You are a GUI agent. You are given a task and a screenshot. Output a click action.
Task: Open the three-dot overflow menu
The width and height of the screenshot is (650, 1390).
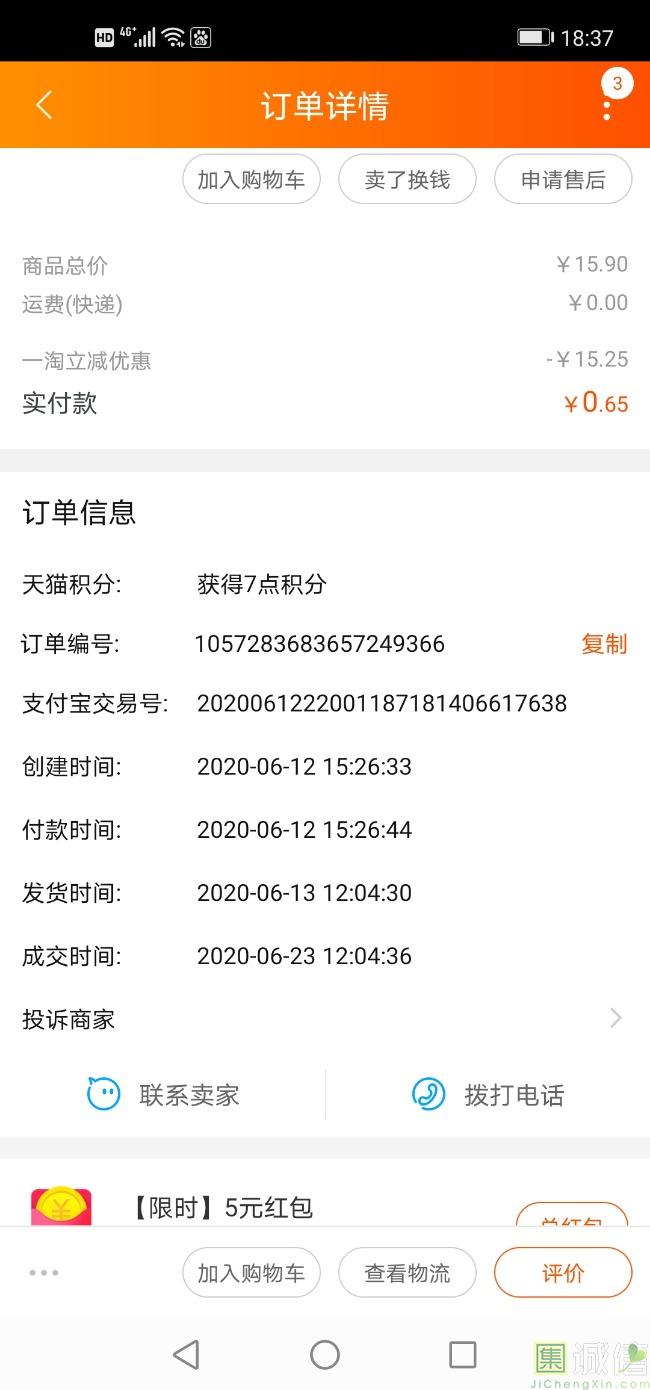pyautogui.click(x=607, y=106)
